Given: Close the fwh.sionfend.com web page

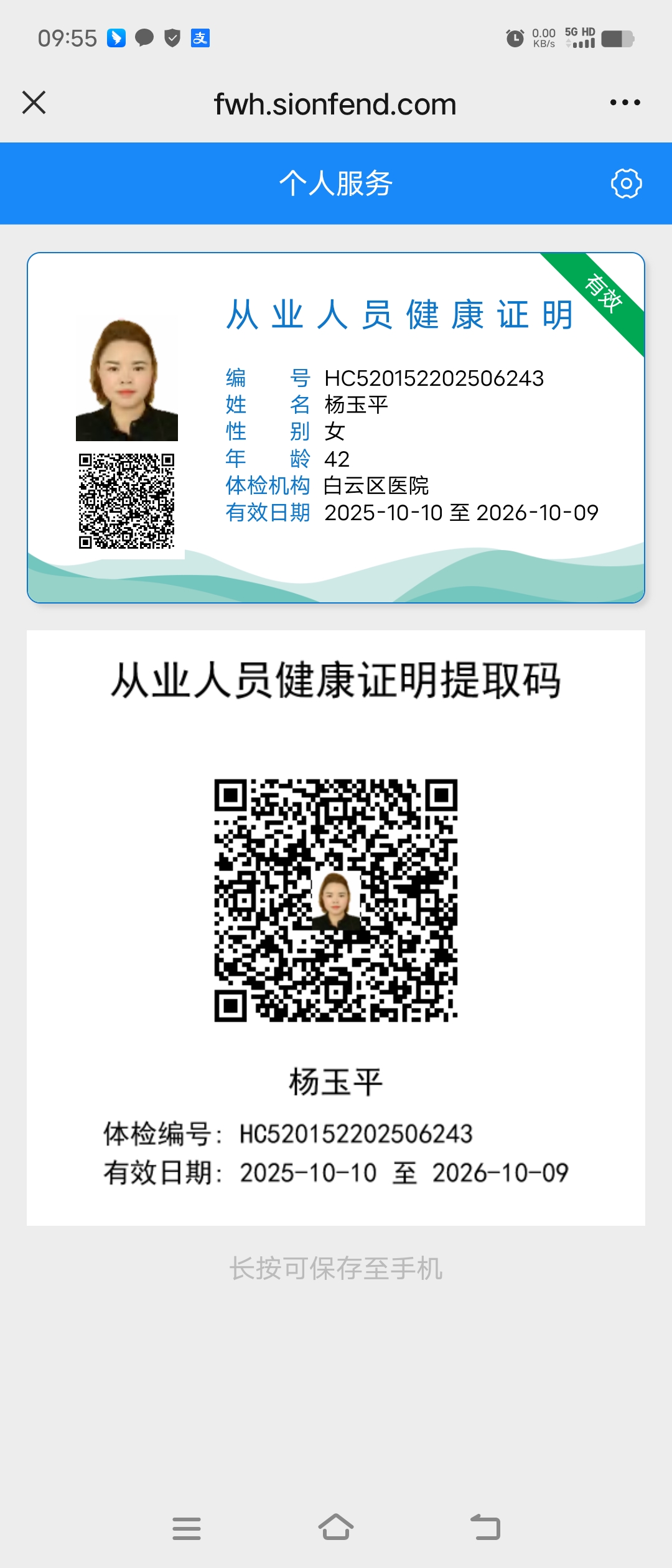Looking at the screenshot, I should point(34,103).
